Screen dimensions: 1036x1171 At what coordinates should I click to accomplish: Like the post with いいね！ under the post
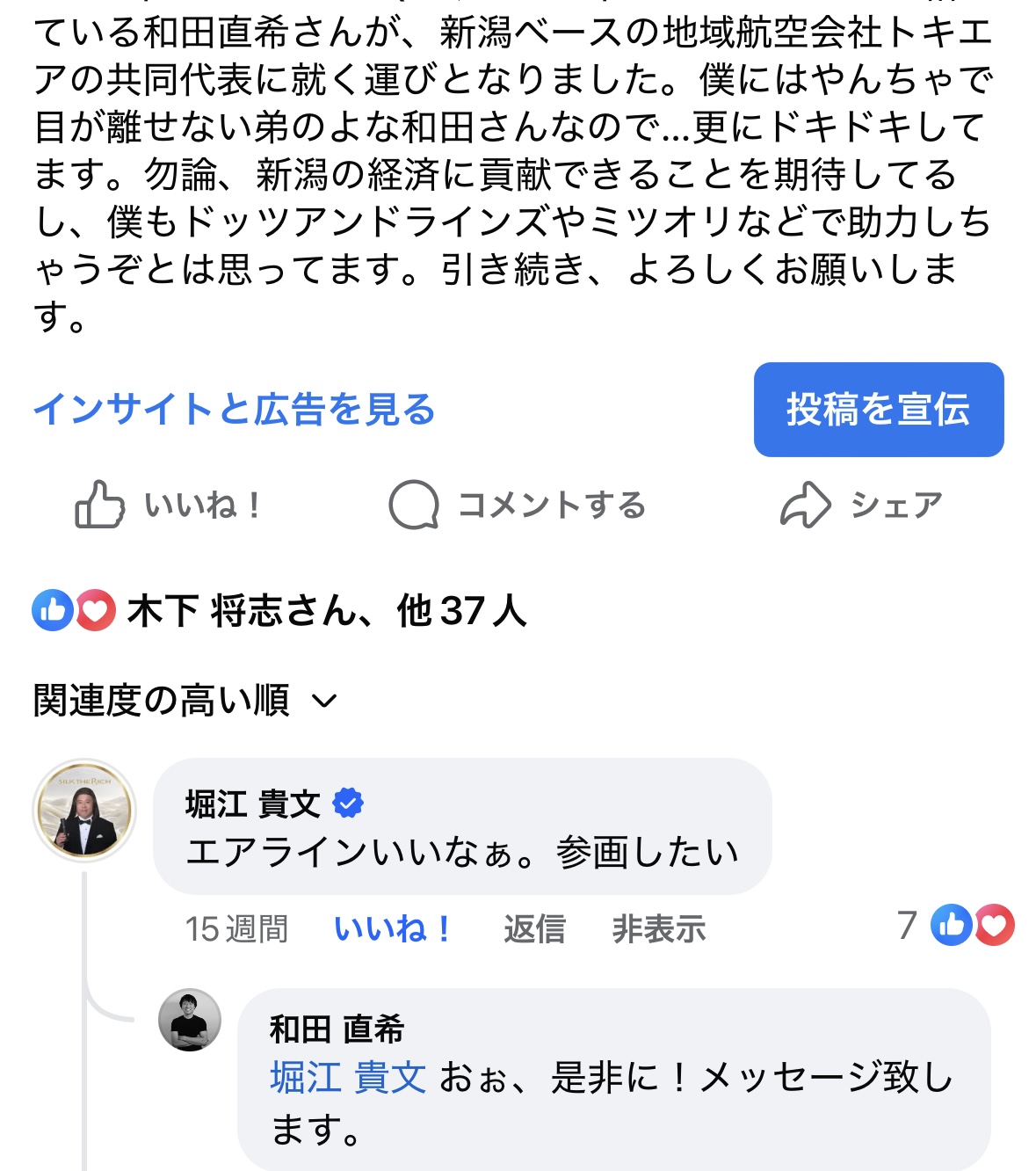point(168,505)
